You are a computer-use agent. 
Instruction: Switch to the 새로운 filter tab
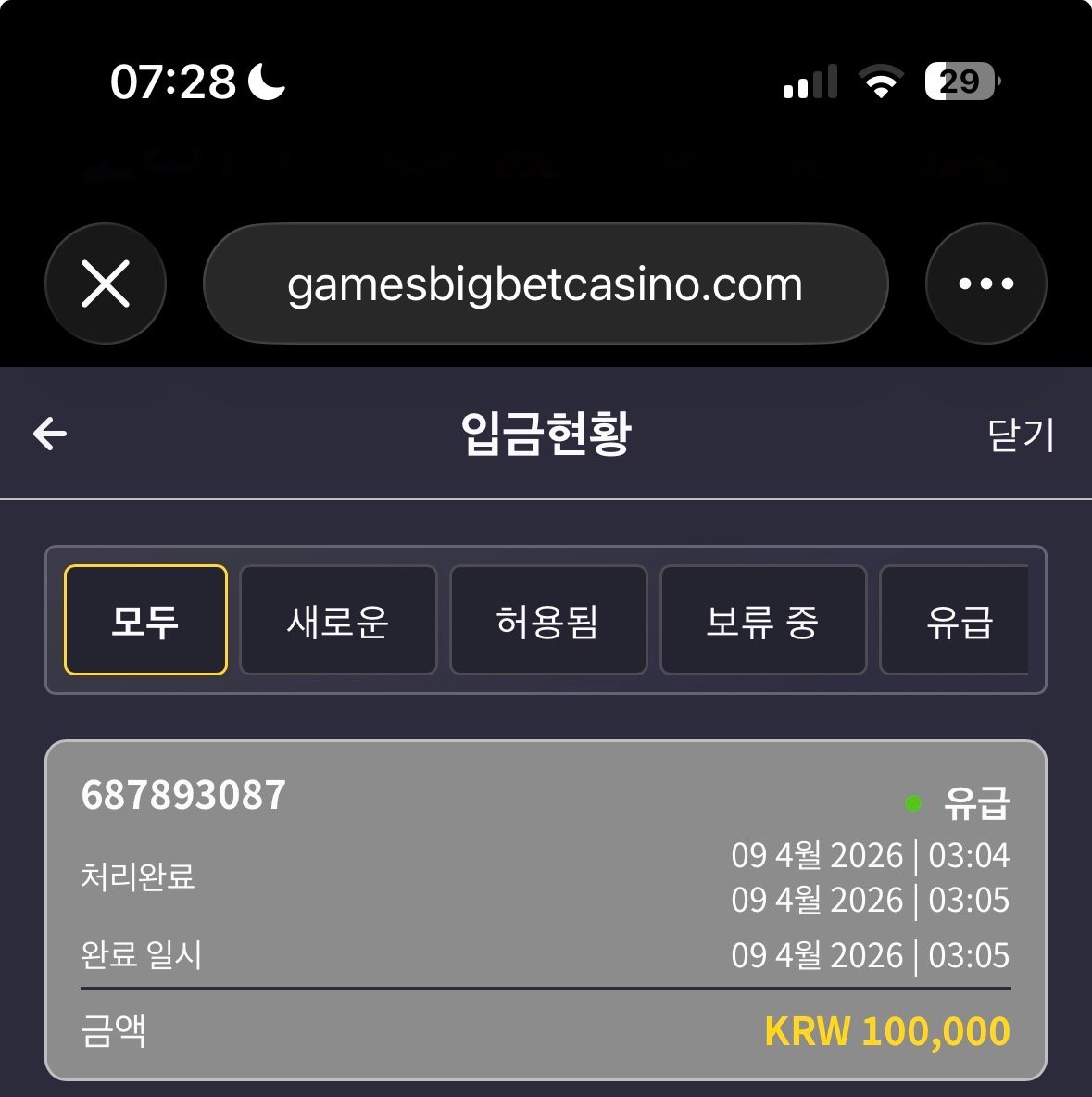(338, 620)
